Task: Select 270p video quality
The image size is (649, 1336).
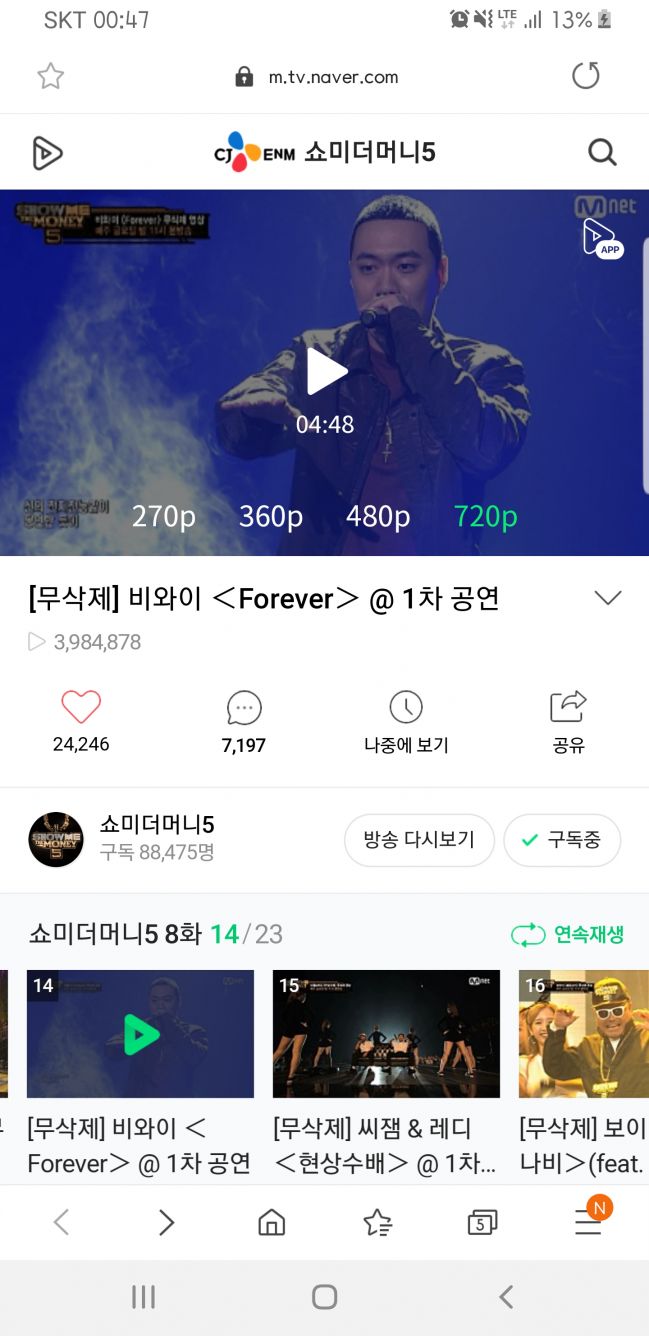Action: pos(164,516)
